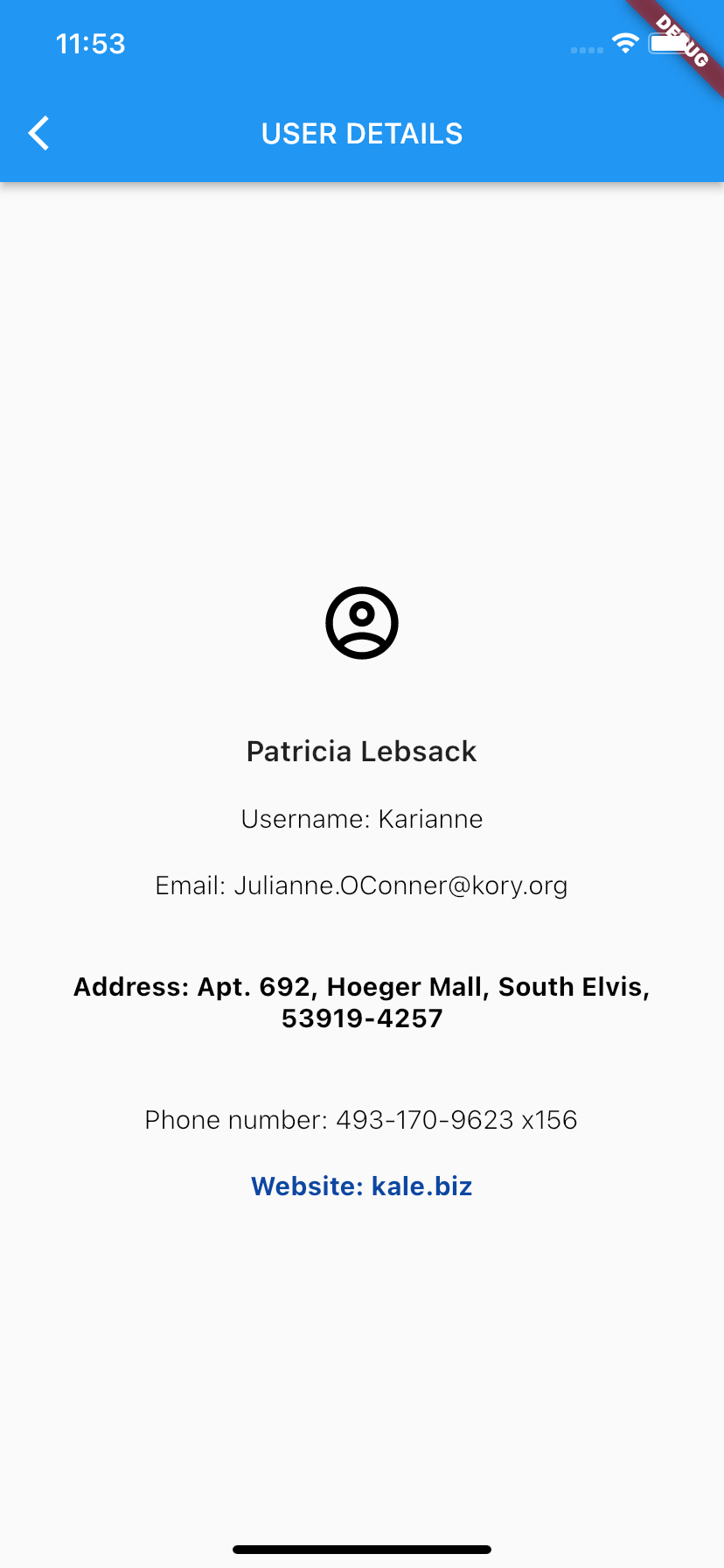This screenshot has width=724, height=1568.
Task: Go back from User Details
Action: 38,134
